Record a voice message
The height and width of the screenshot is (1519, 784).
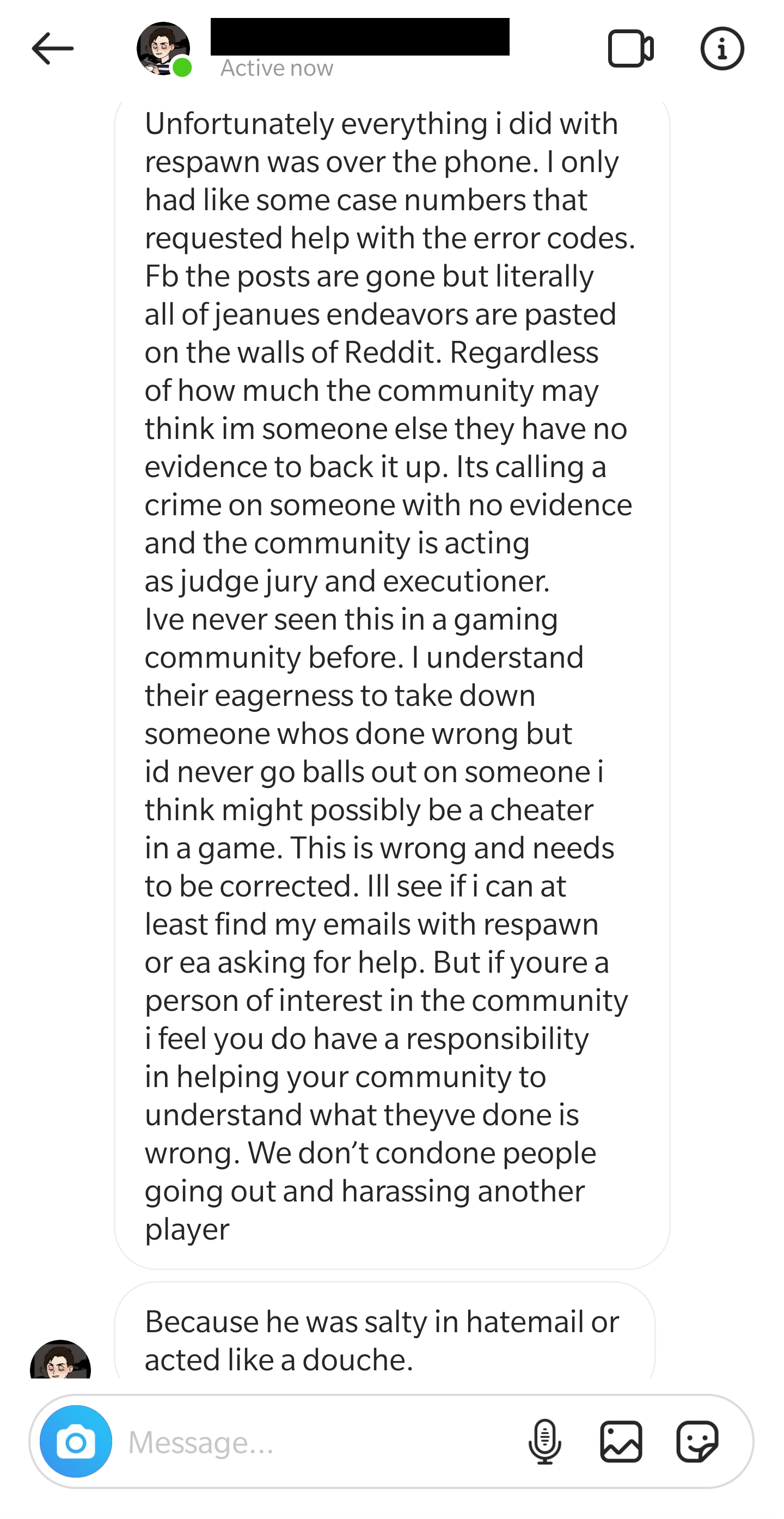coord(544,1441)
